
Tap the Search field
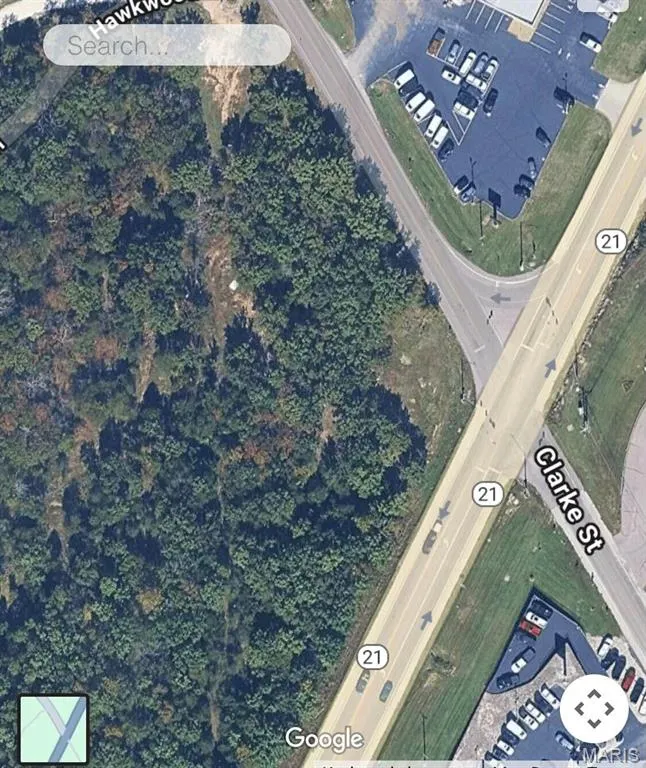click(166, 46)
